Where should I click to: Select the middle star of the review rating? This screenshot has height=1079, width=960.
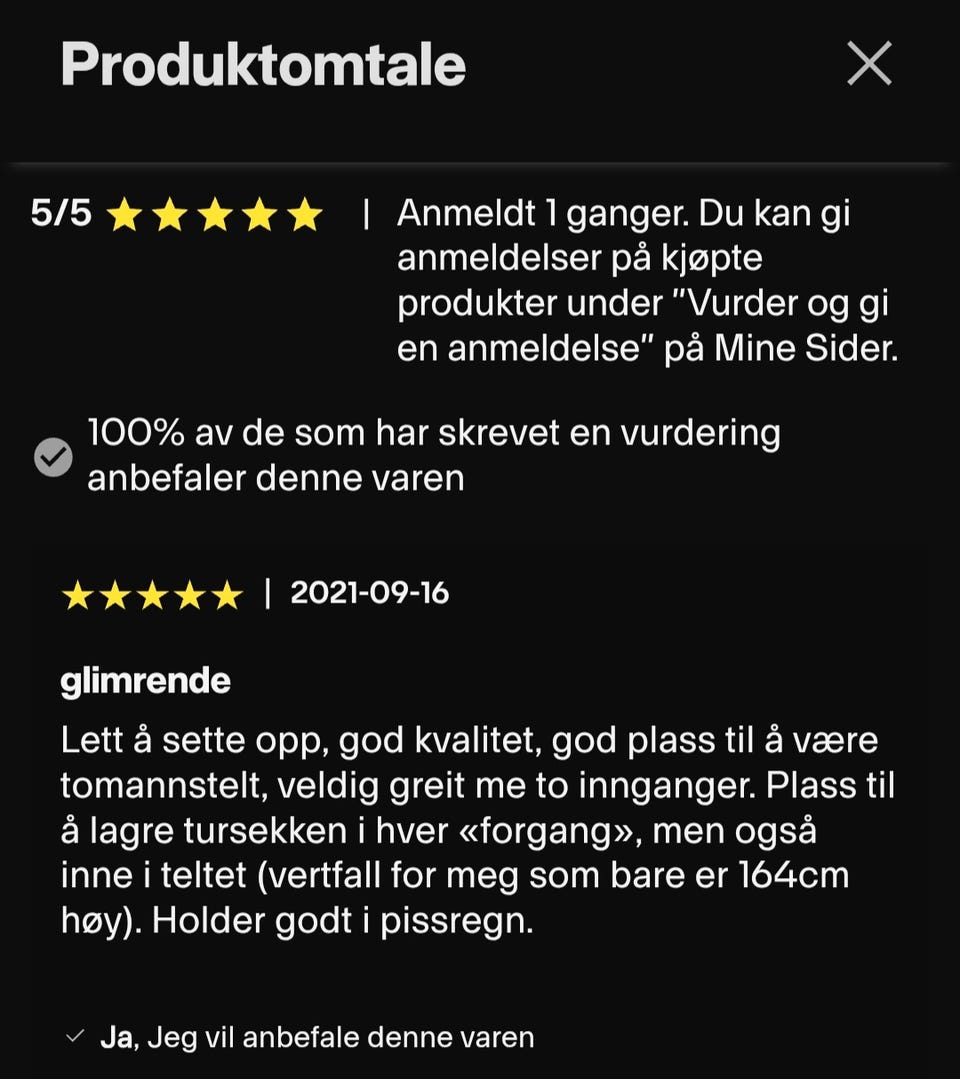click(x=152, y=594)
